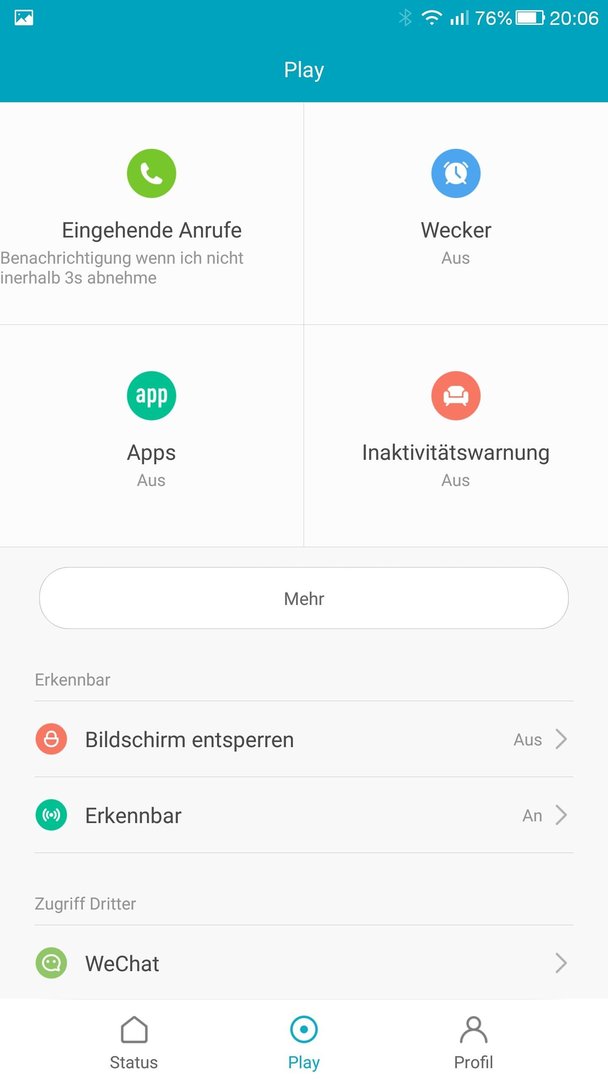Open WeChat third-party access

click(x=304, y=963)
